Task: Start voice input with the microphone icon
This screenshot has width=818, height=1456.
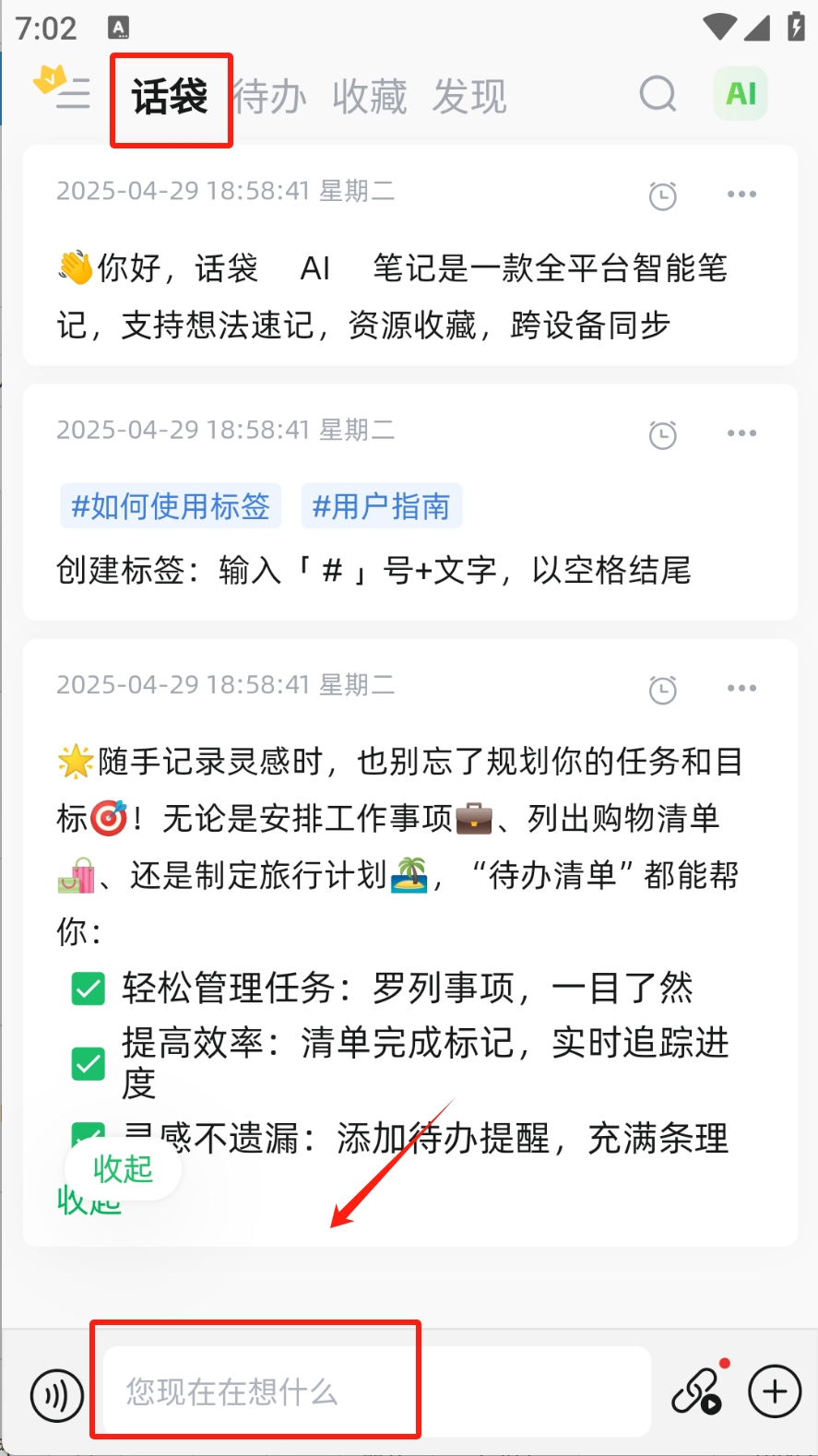Action: point(56,1395)
